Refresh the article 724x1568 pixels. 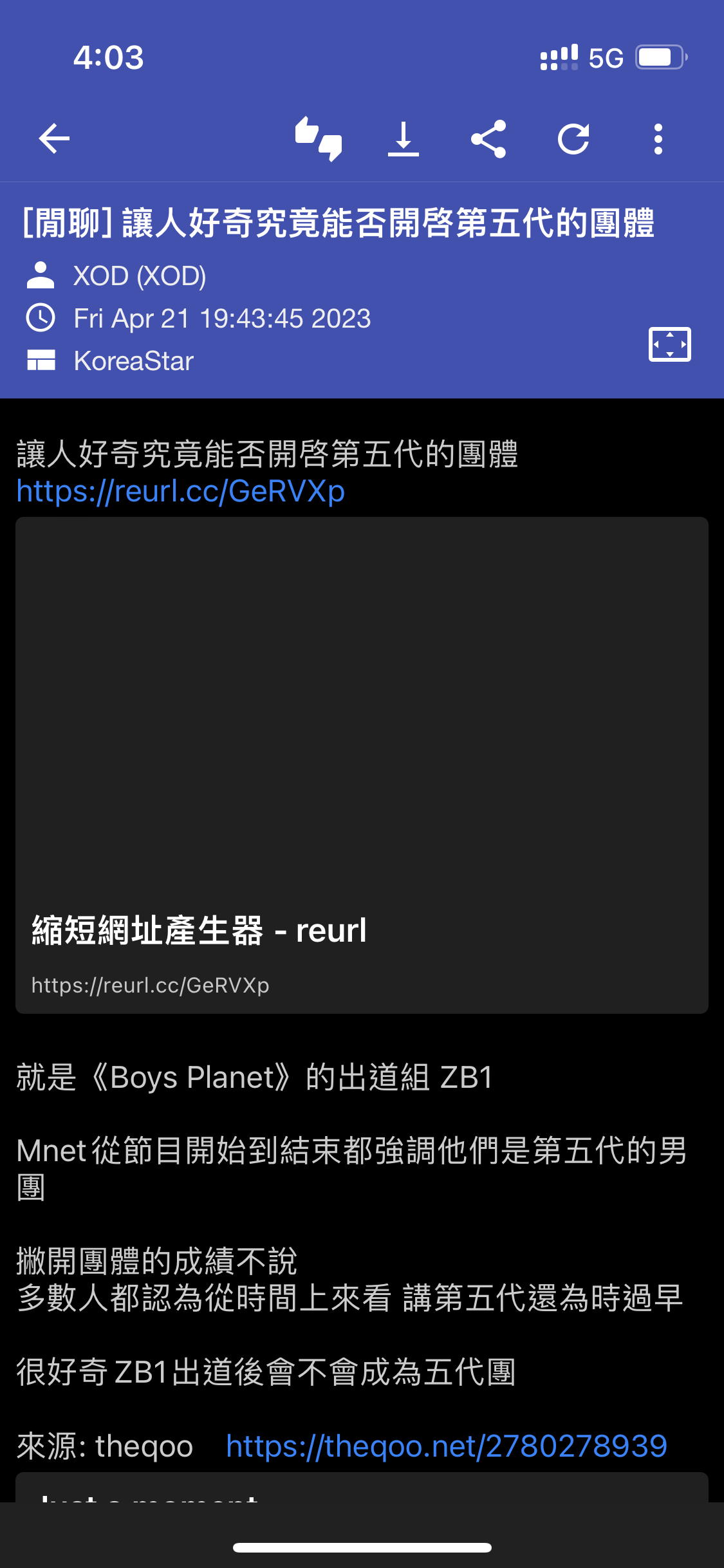[x=573, y=138]
